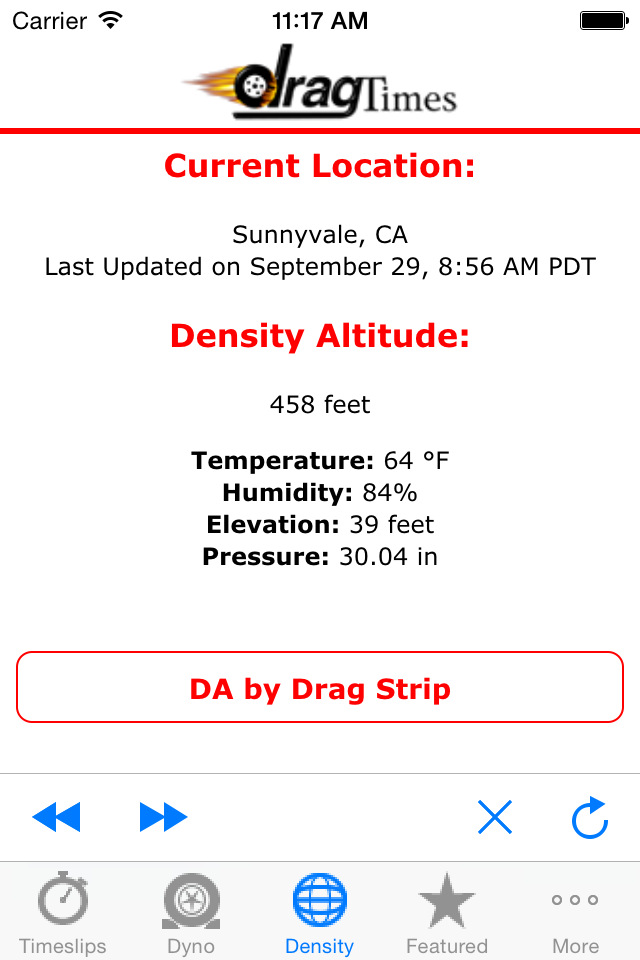Switch to the Timeslips tab
Screen dimensions: 640x960
pyautogui.click(x=63, y=912)
